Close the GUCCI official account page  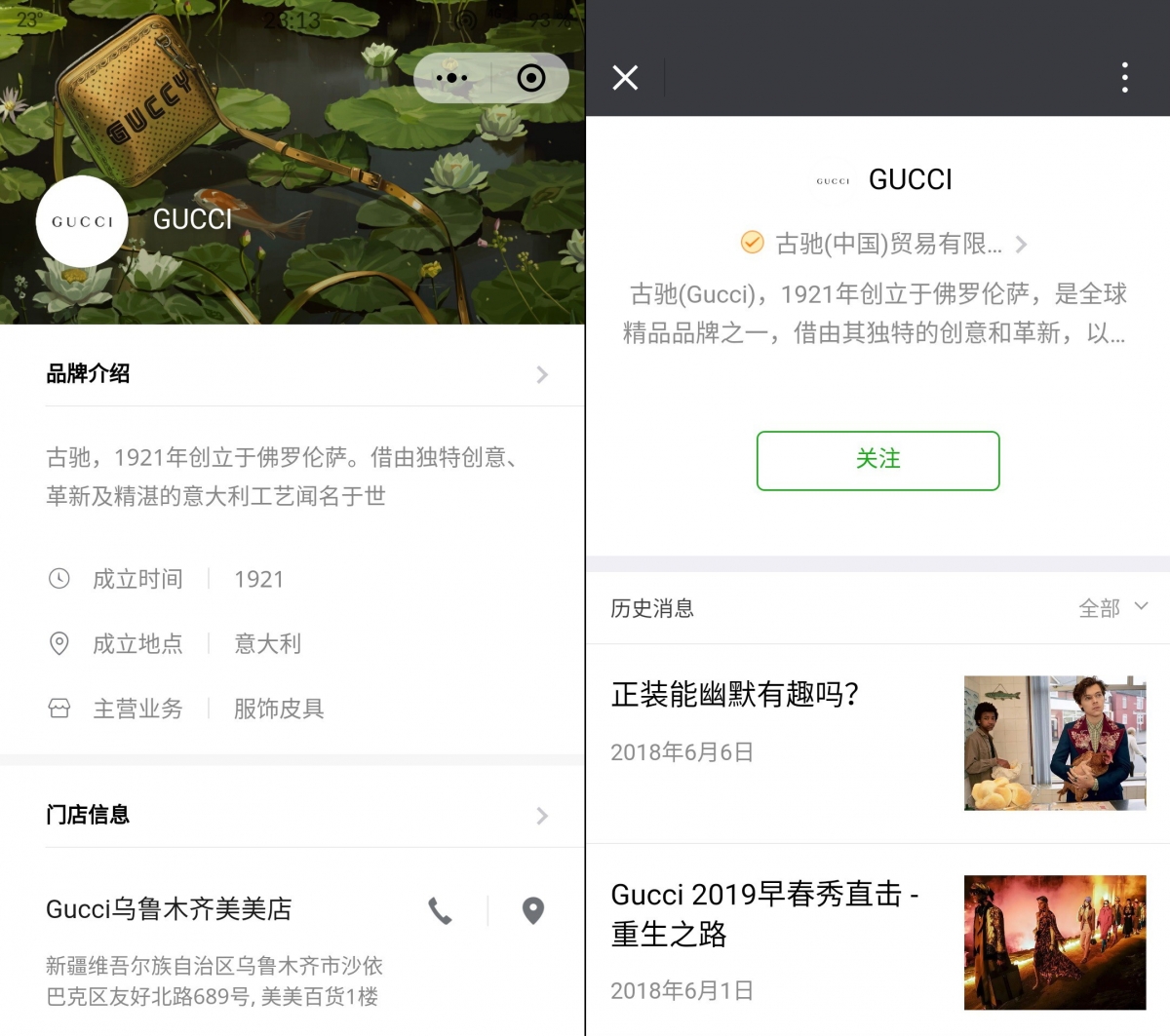[625, 78]
